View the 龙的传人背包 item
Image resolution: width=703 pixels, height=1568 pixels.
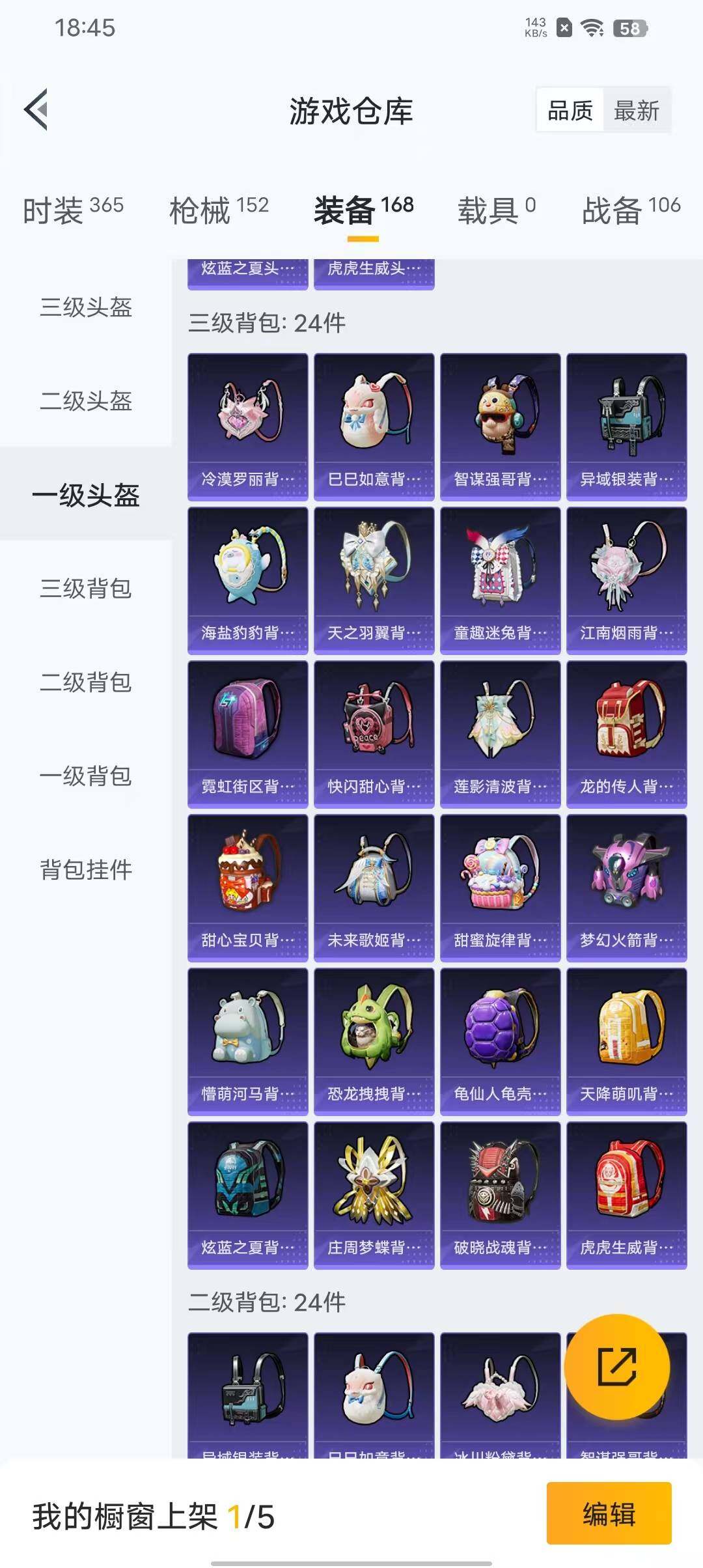tap(626, 734)
